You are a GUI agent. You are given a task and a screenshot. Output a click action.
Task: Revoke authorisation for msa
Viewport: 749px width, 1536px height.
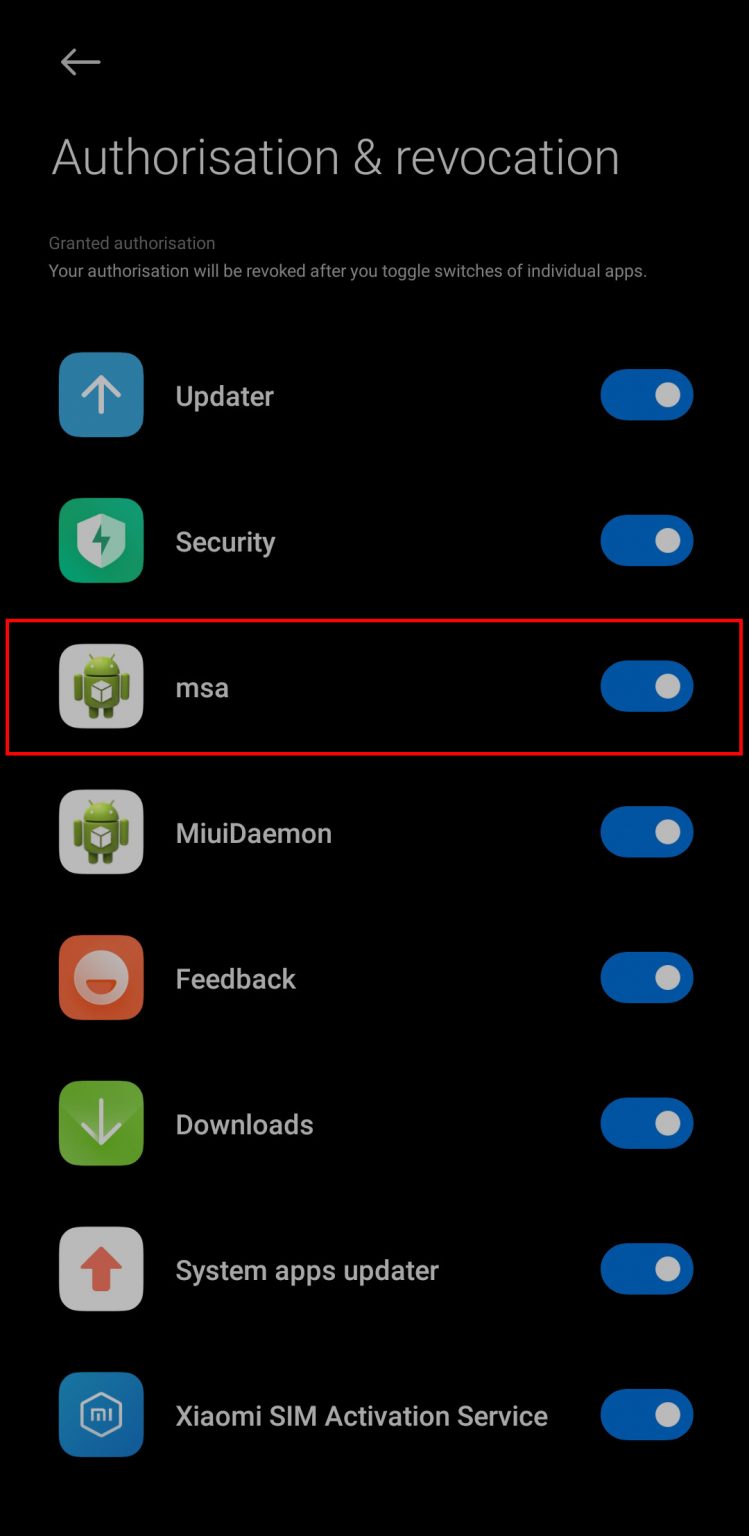(646, 686)
